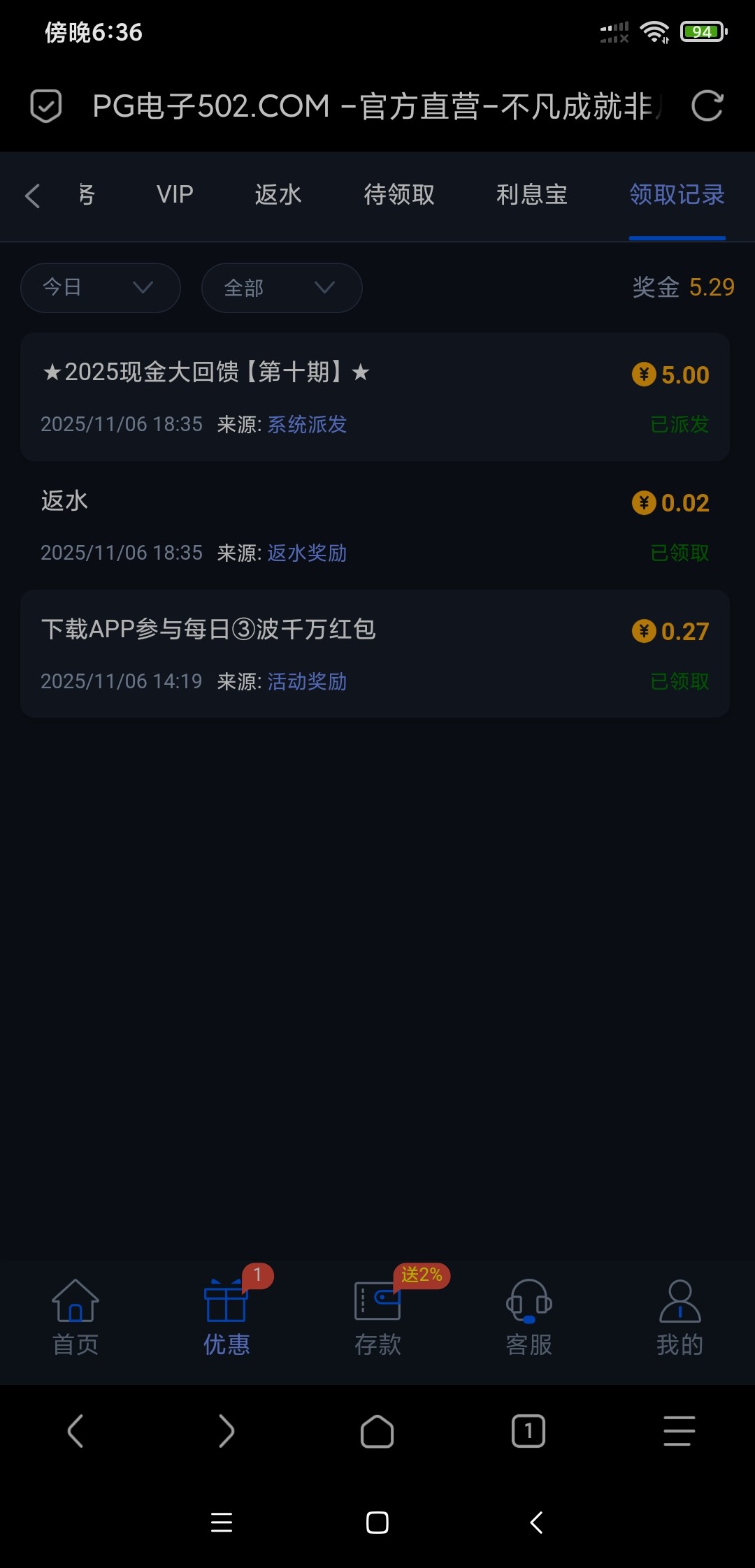Open the 返水 top tab
Image resolution: width=755 pixels, height=1568 pixels.
pyautogui.click(x=278, y=194)
